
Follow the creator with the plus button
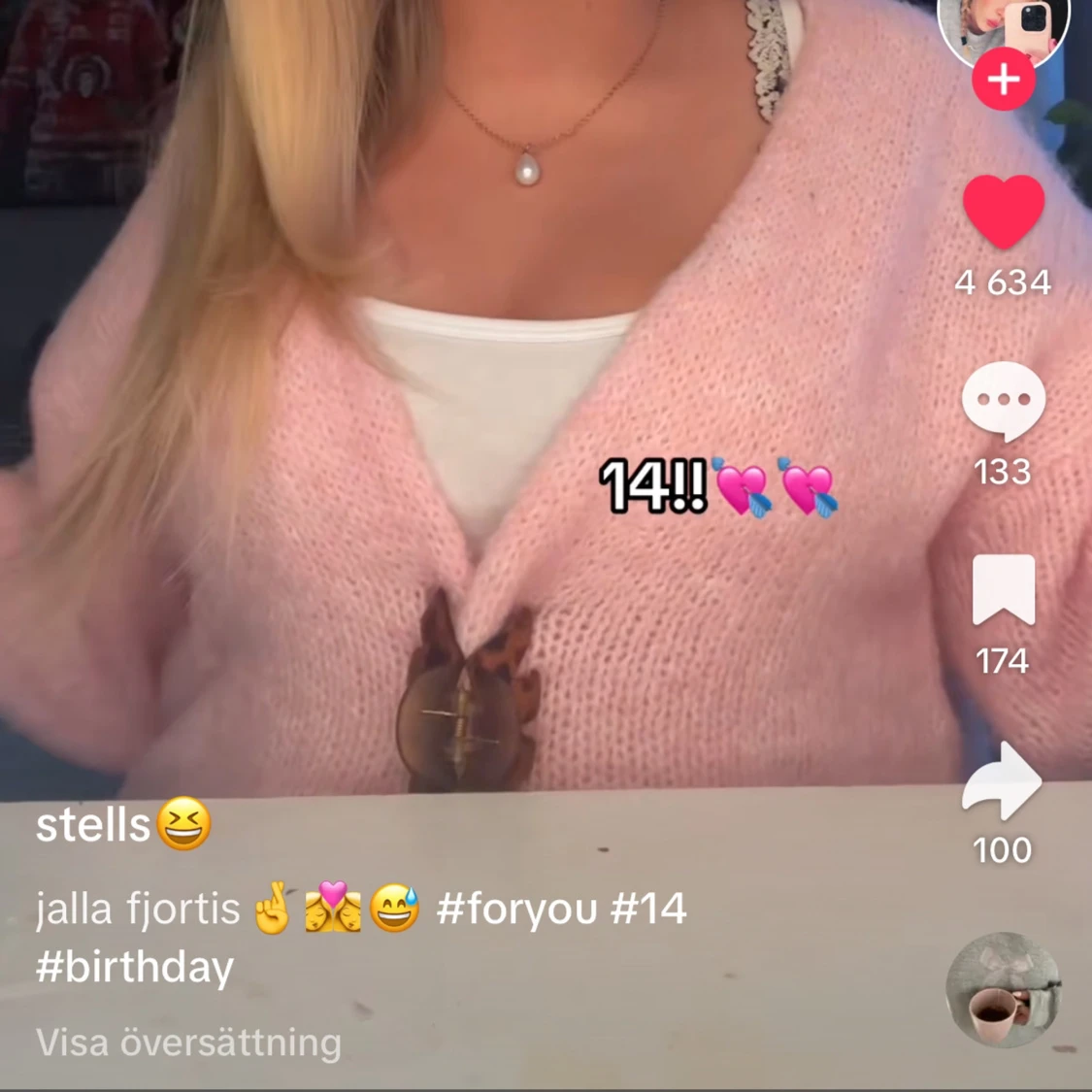point(1004,80)
